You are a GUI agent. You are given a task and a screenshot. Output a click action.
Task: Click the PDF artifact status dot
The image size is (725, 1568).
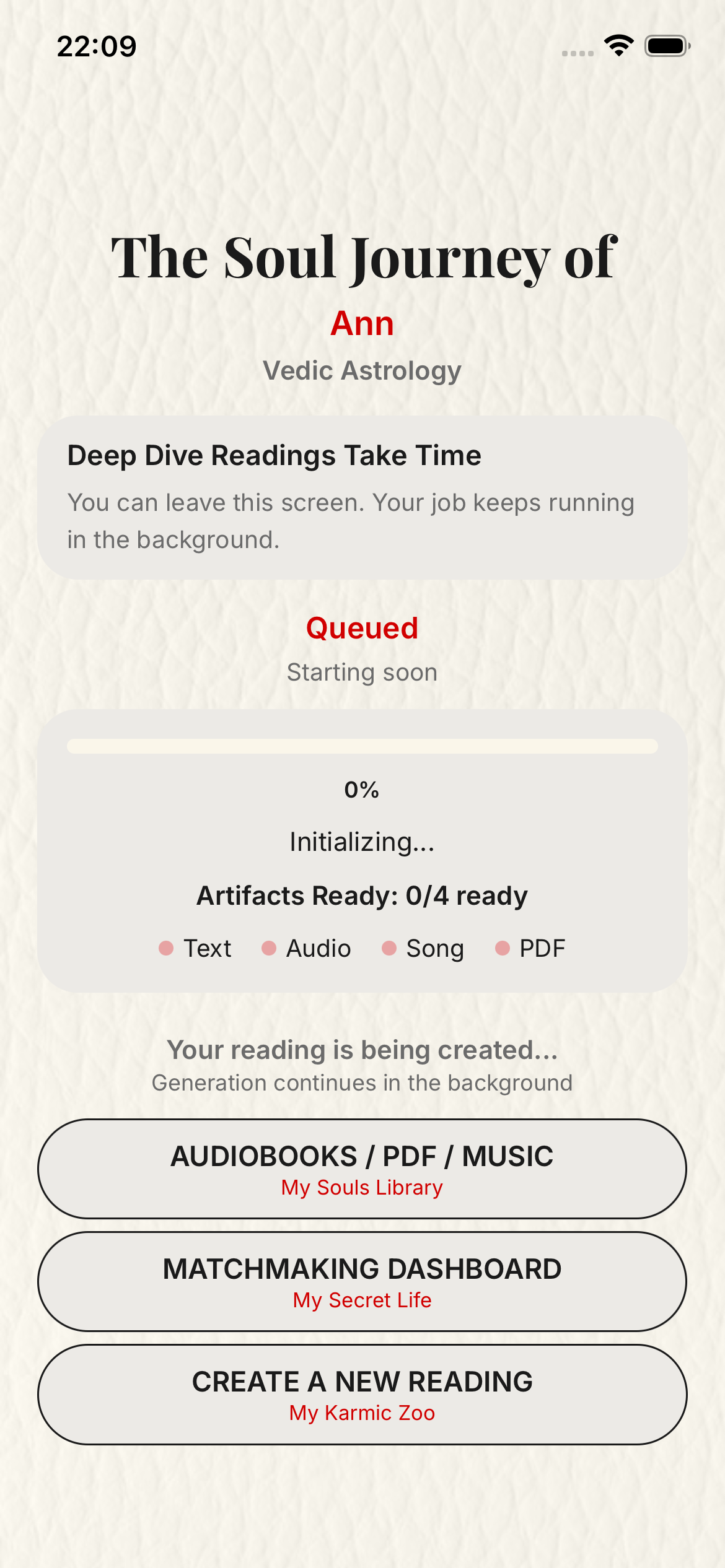pos(502,948)
